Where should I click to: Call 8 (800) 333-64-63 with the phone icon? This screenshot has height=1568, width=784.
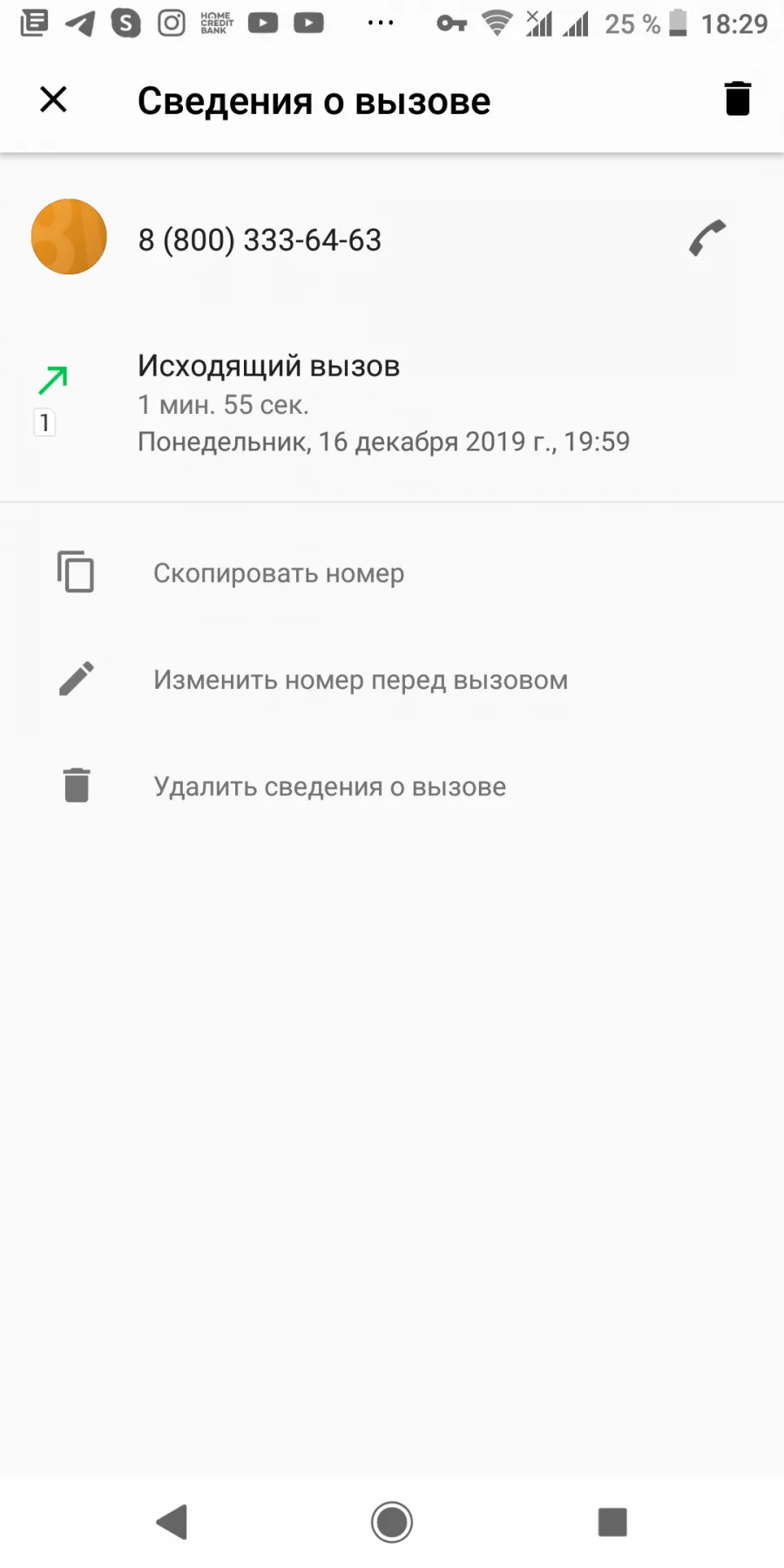coord(707,238)
